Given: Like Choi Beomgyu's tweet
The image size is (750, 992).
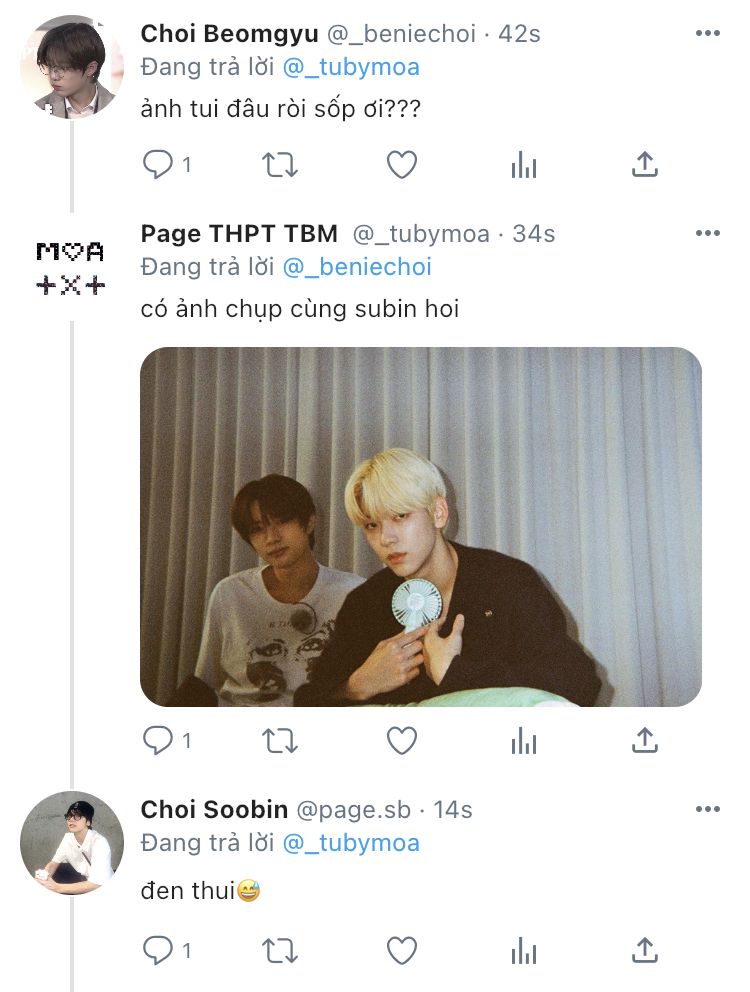Looking at the screenshot, I should [x=402, y=165].
